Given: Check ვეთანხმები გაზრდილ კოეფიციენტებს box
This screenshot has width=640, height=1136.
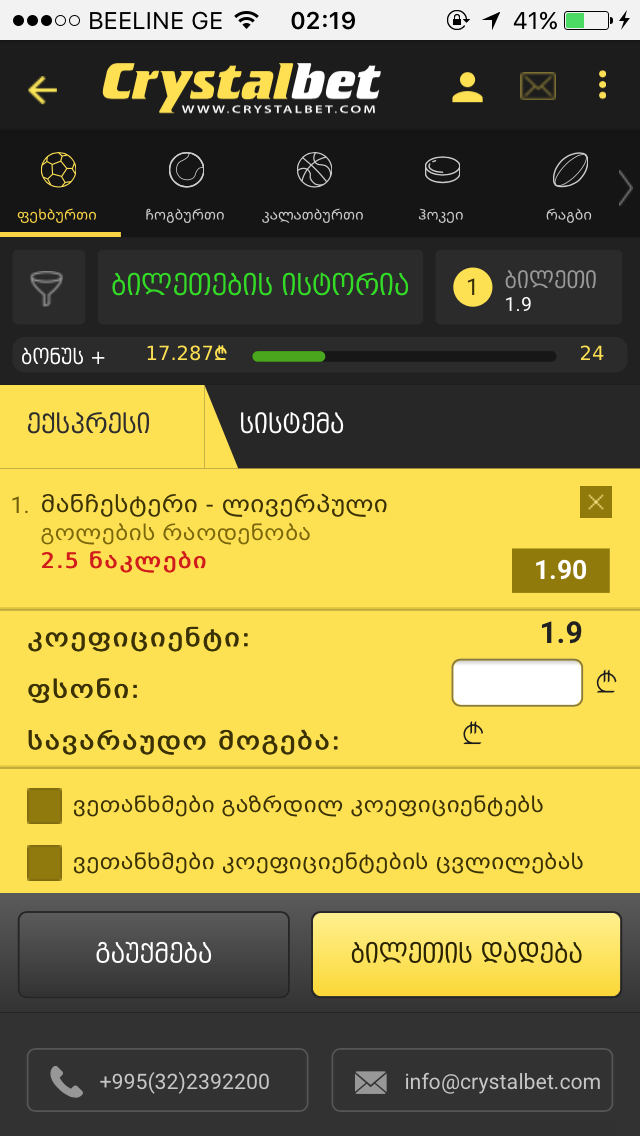Looking at the screenshot, I should pyautogui.click(x=44, y=805).
